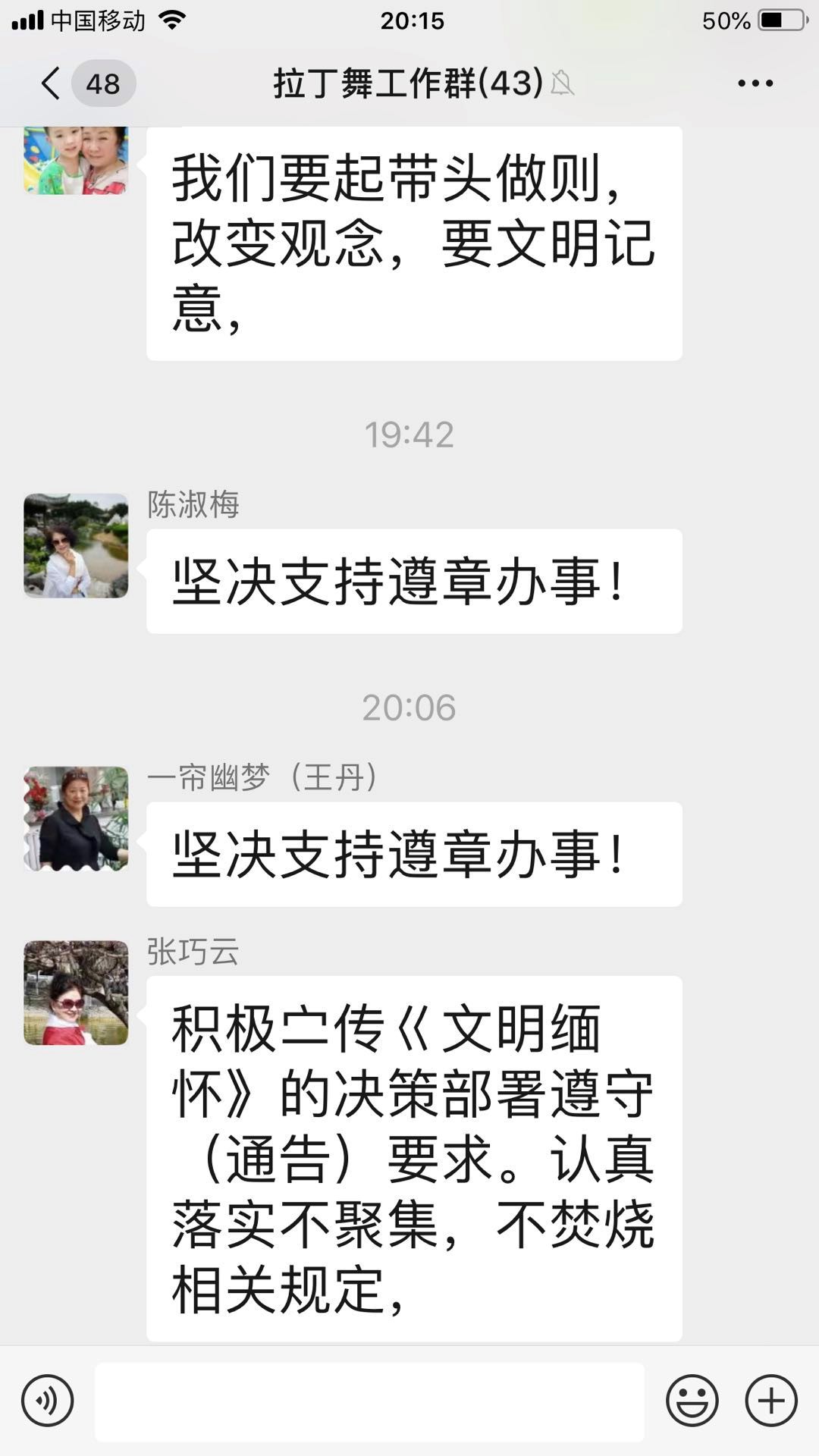View 一帘幽梦（王丹）avatar profile

coord(76,818)
